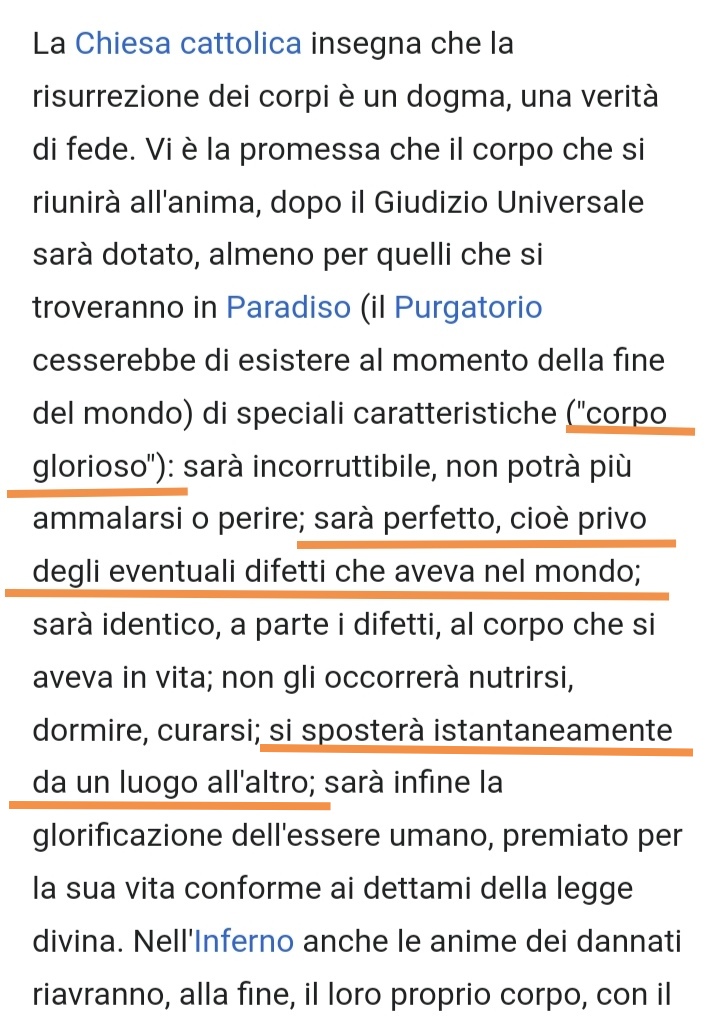Open the Chiesa cattolica link
This screenshot has height=1022, width=720.
(188, 44)
